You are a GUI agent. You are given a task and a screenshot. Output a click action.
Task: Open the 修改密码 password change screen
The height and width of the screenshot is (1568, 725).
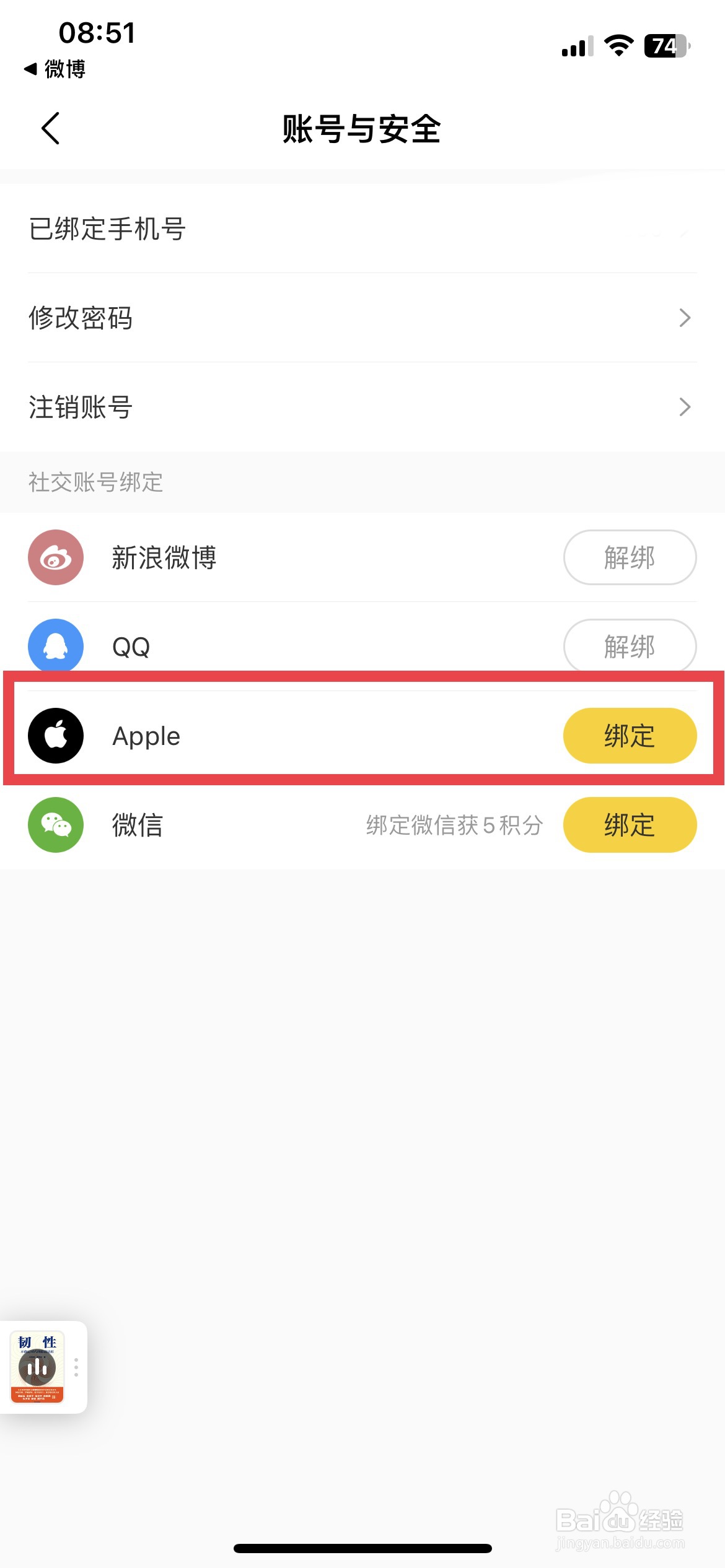pyautogui.click(x=362, y=318)
